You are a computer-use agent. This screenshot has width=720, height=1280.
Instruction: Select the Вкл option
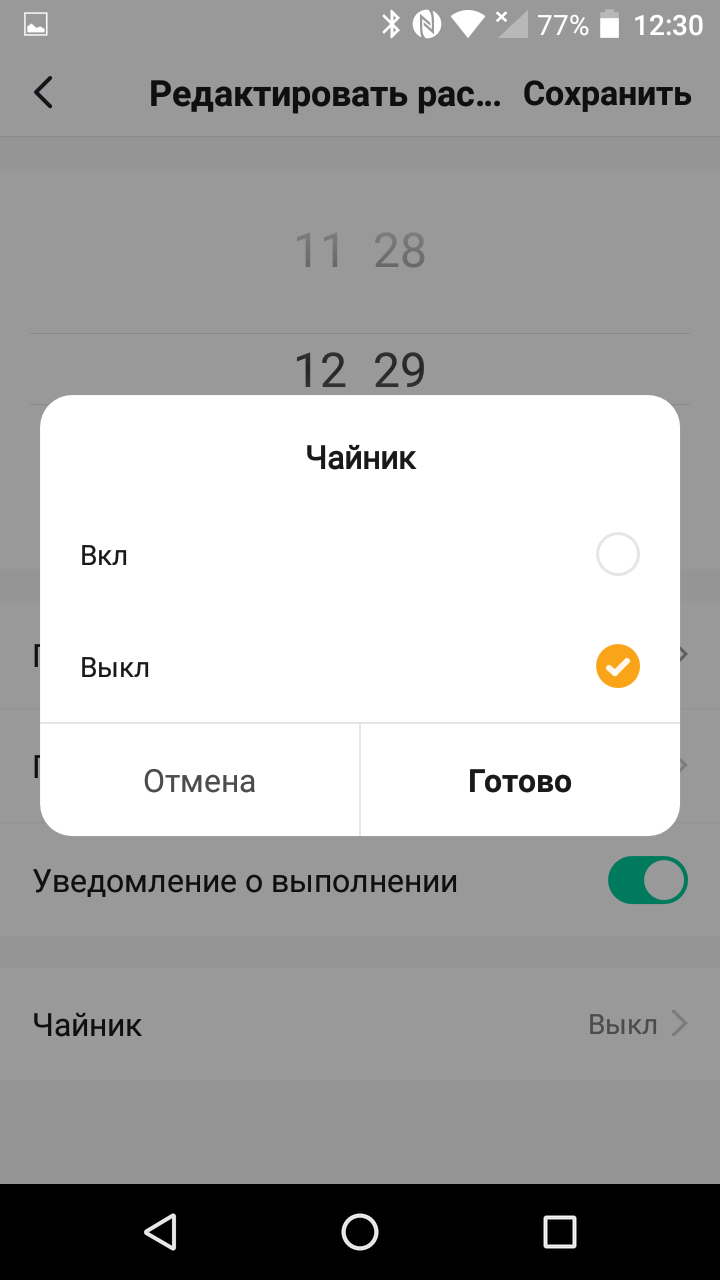pyautogui.click(x=617, y=555)
